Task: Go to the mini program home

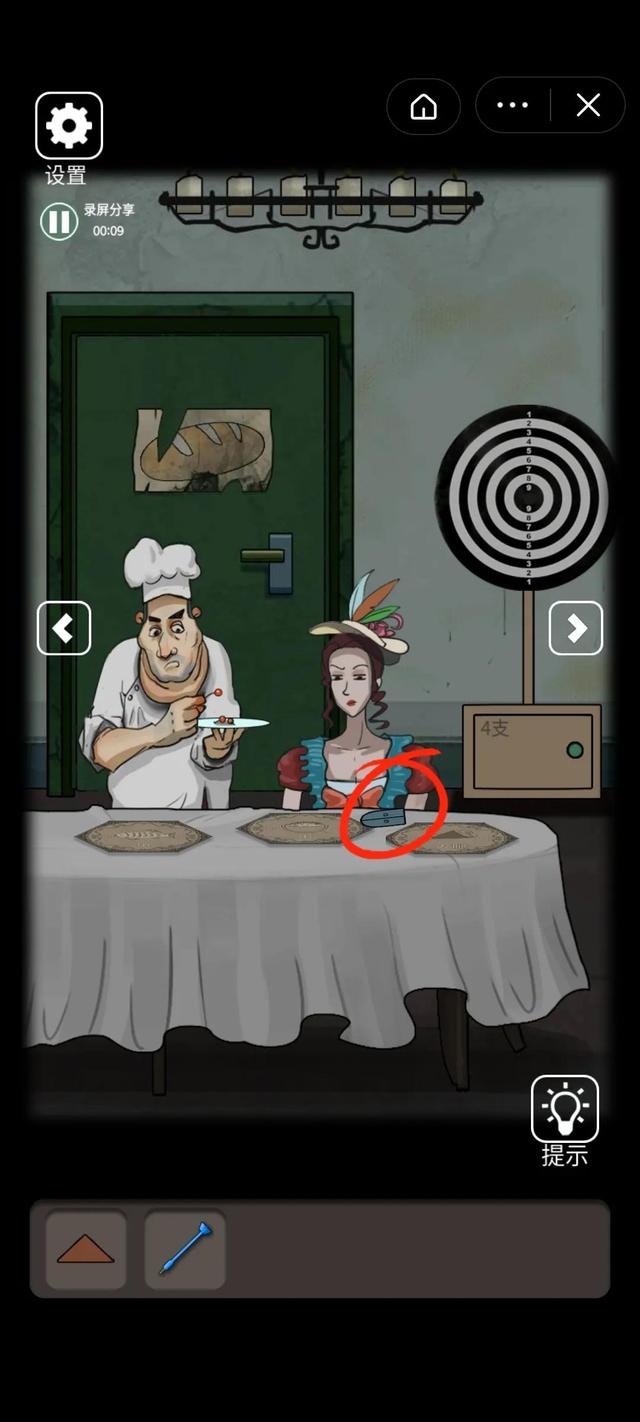Action: (x=424, y=106)
